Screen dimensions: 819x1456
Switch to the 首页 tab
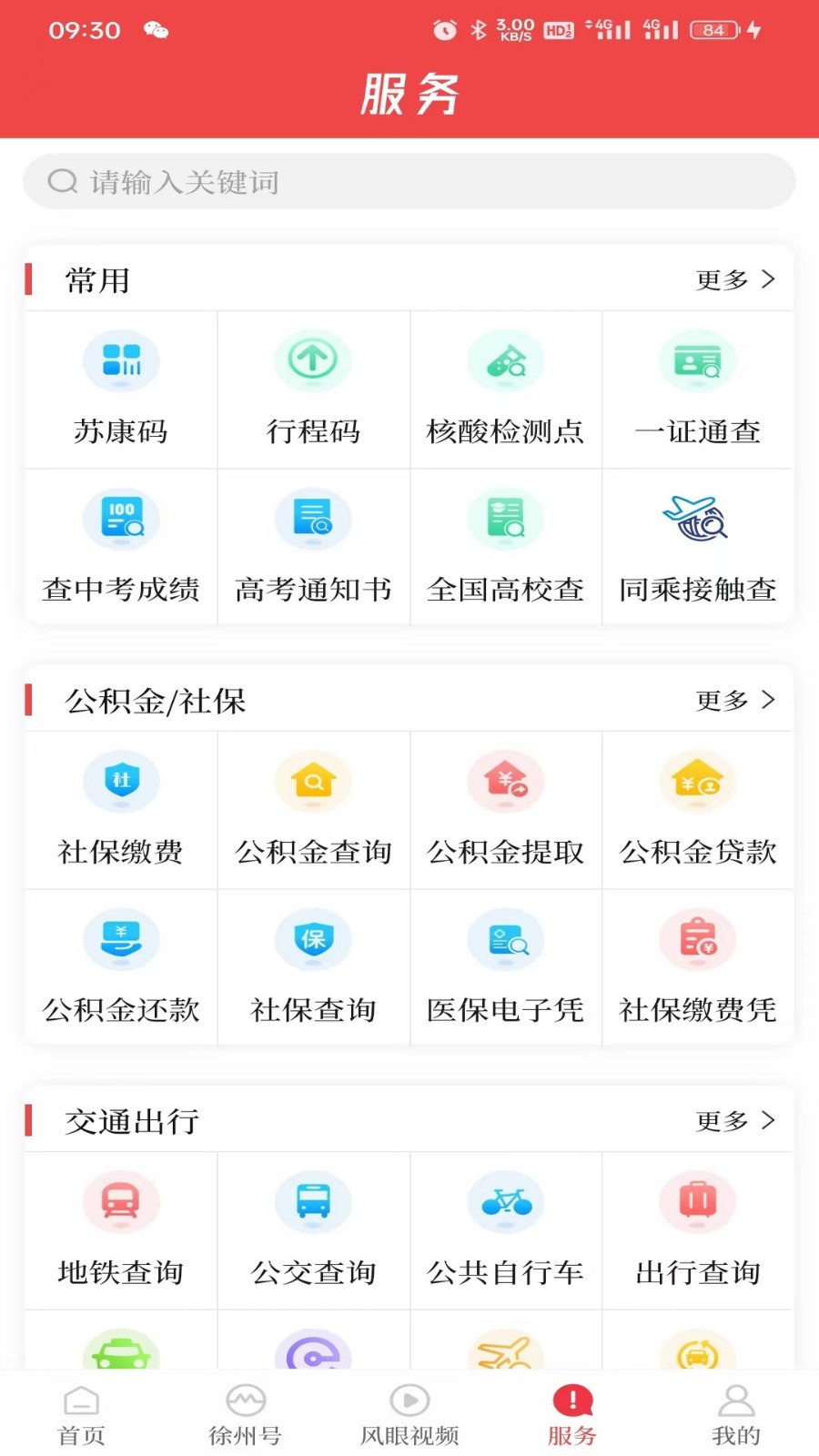pyautogui.click(x=82, y=1410)
